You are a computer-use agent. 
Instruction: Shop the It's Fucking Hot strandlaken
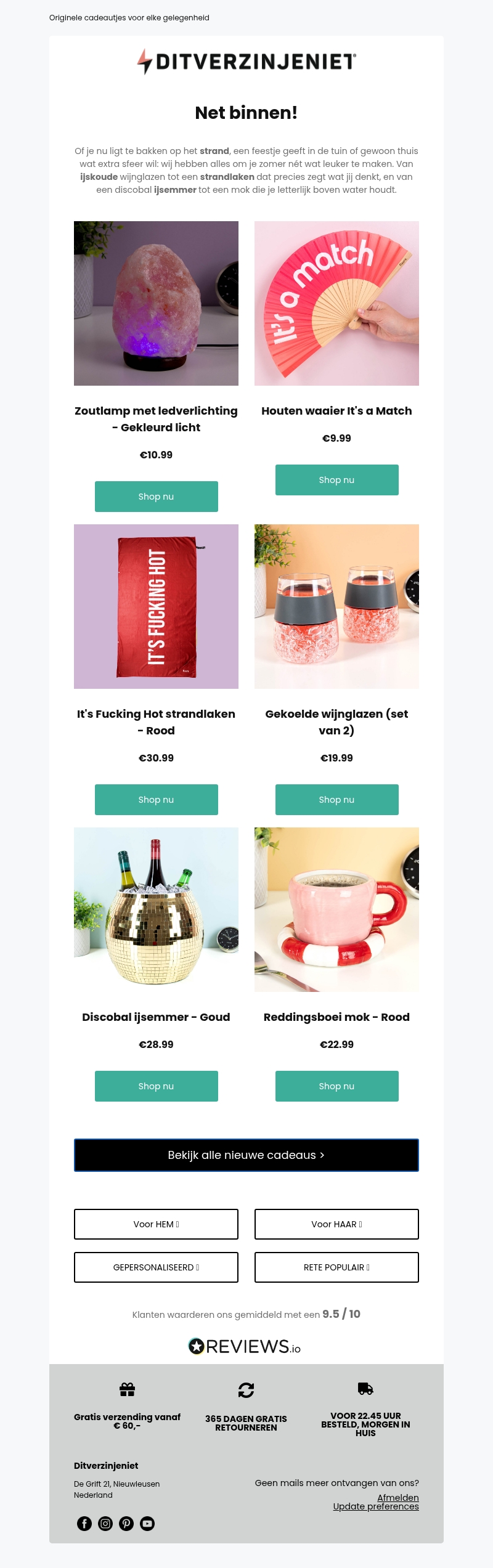pyautogui.click(x=156, y=800)
